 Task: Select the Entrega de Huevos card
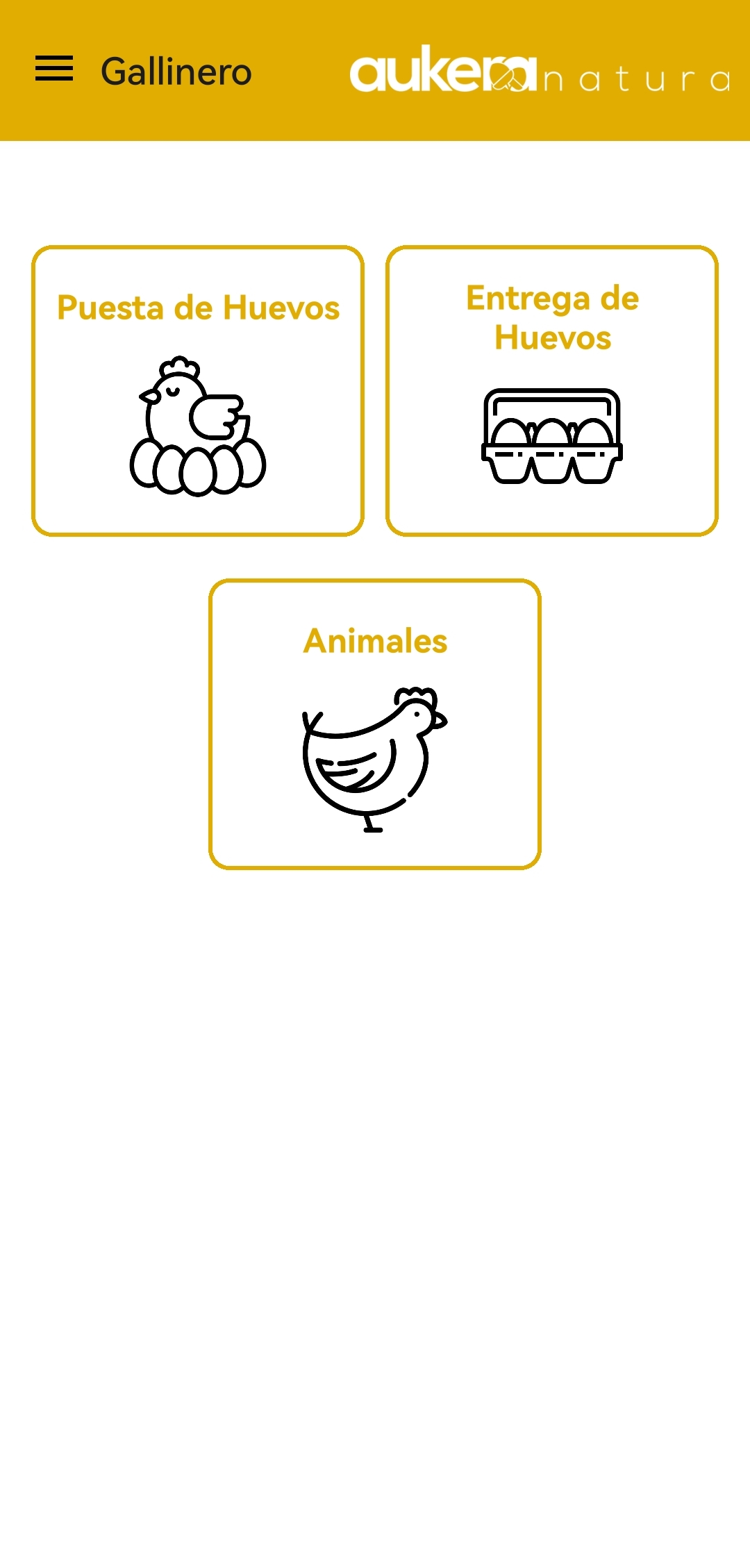coord(552,391)
